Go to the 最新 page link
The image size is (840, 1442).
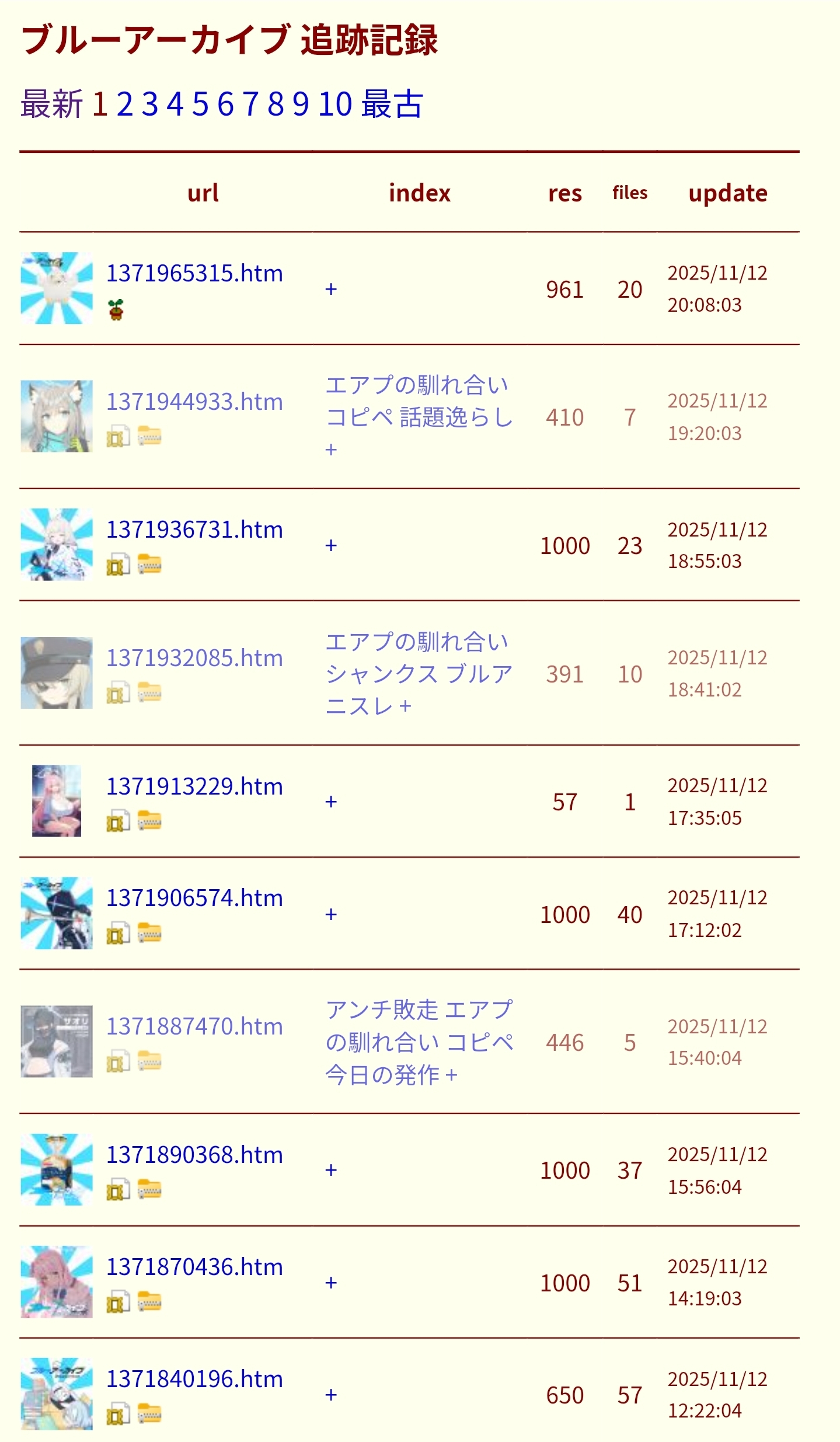pyautogui.click(x=51, y=104)
